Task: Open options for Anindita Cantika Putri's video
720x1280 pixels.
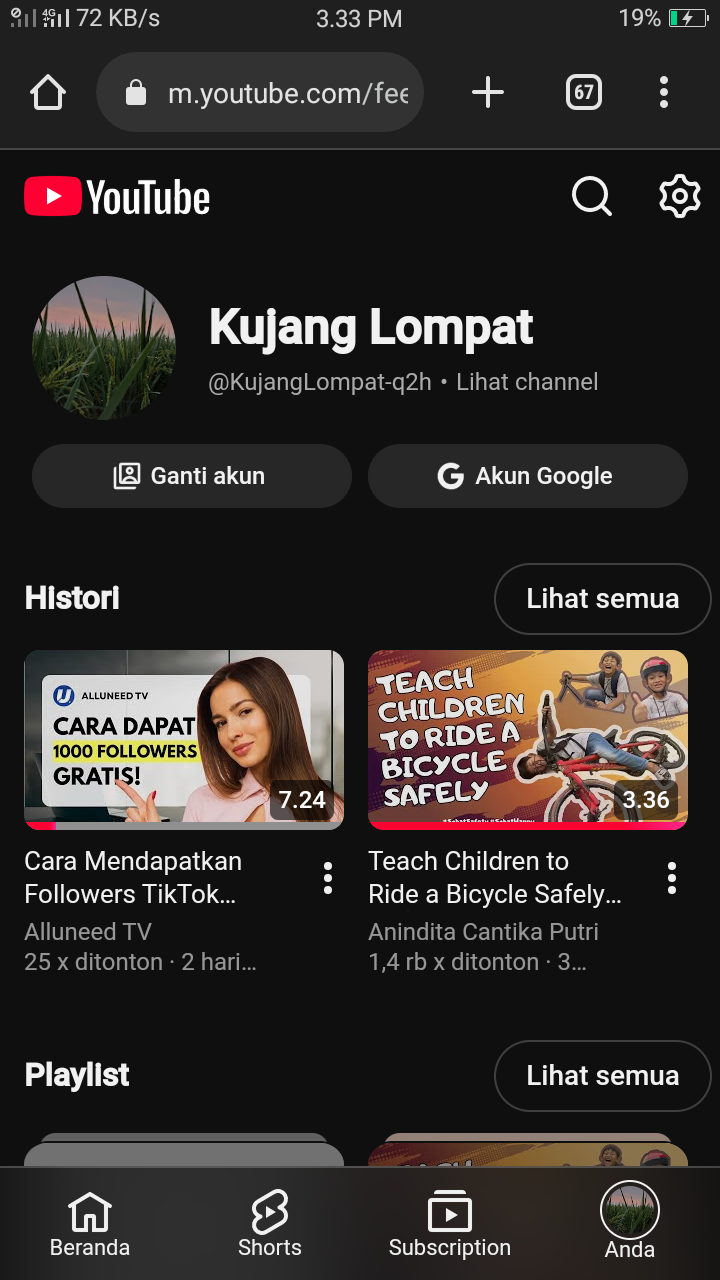Action: (672, 878)
